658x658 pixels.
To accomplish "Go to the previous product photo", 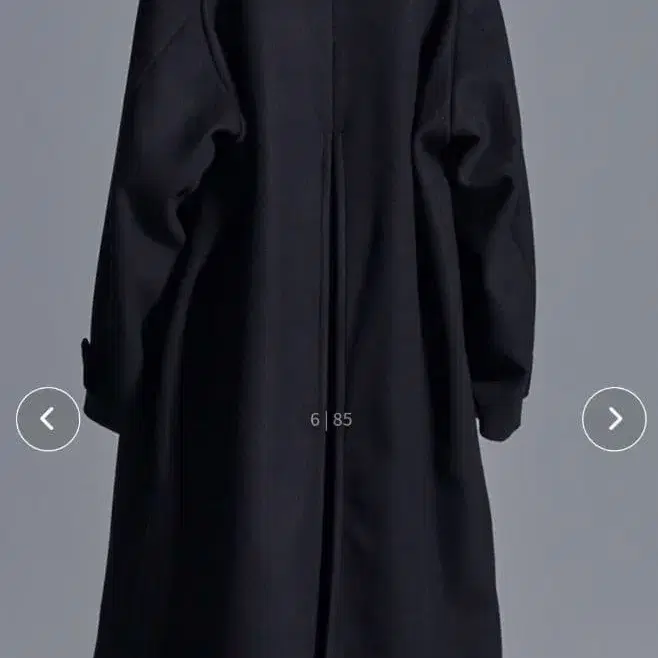I will pos(48,419).
